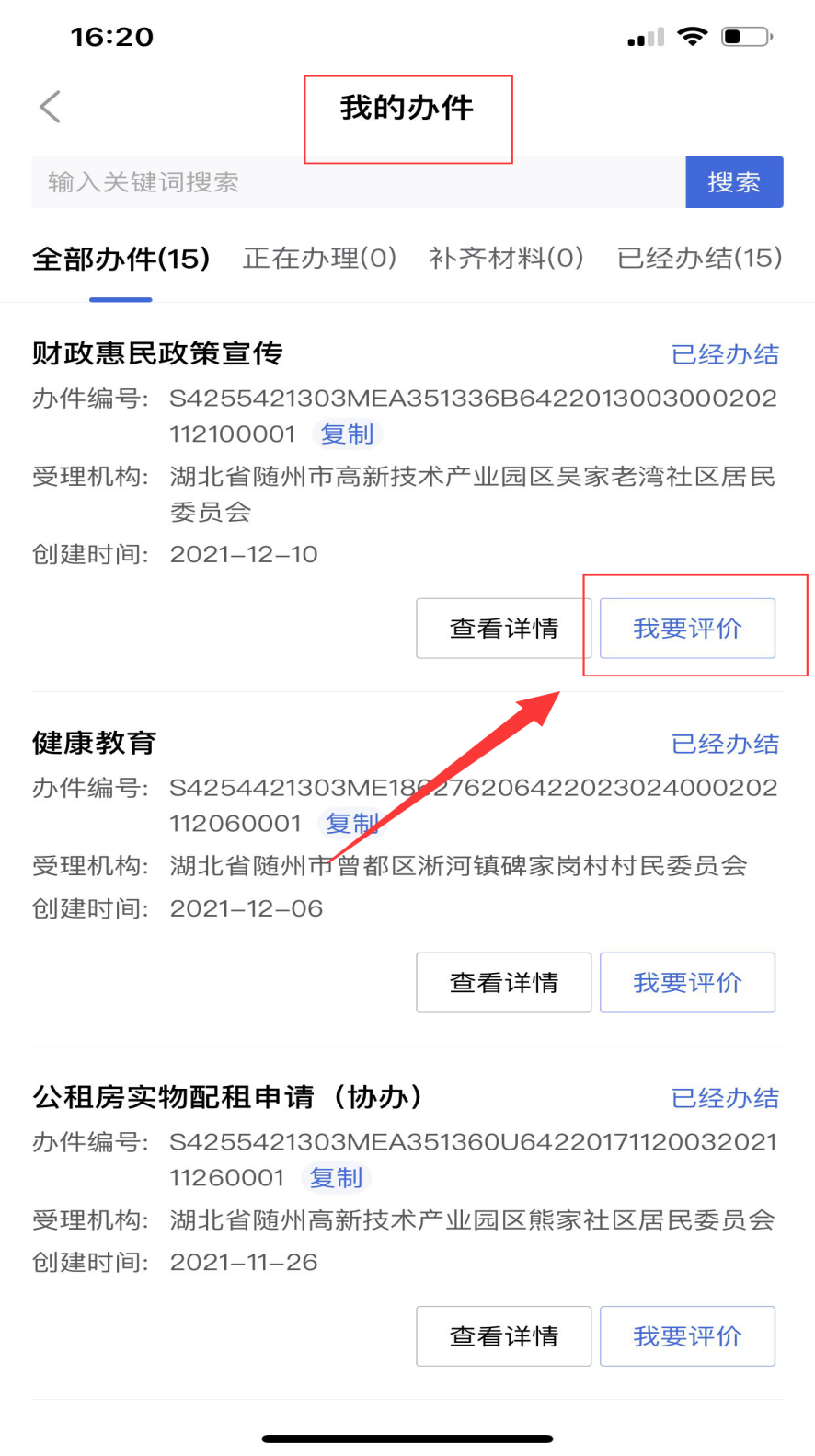Rate the 健康教育 item via 我要评价

pos(688,983)
